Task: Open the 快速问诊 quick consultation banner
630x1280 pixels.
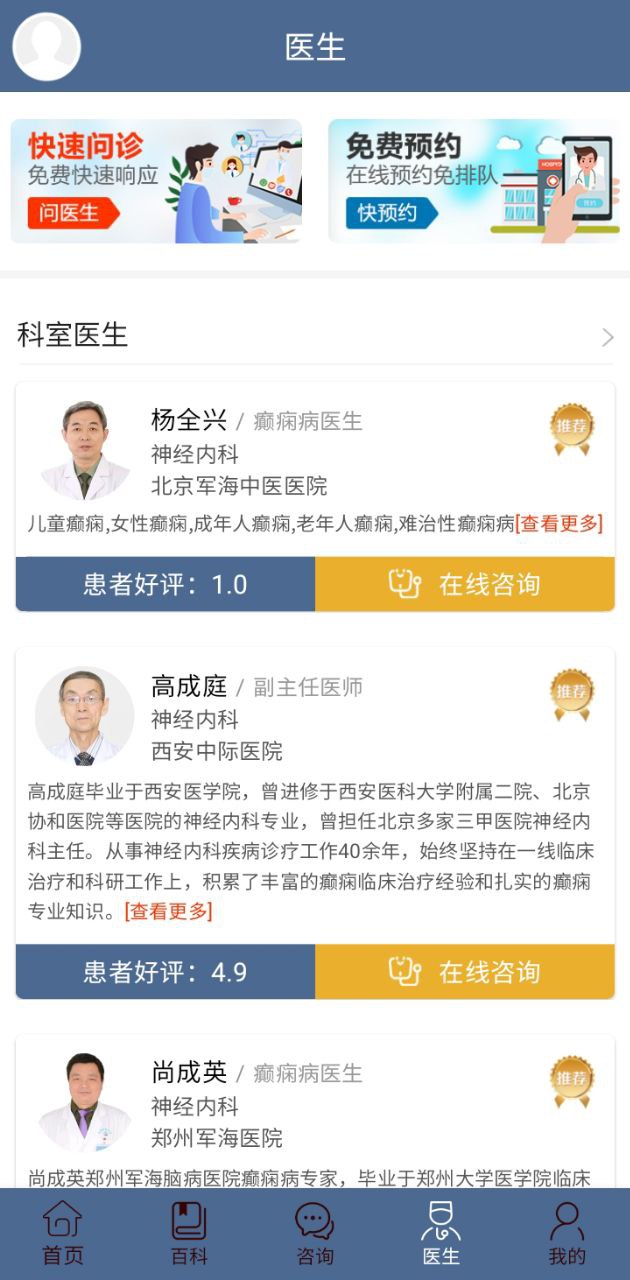Action: tap(156, 181)
